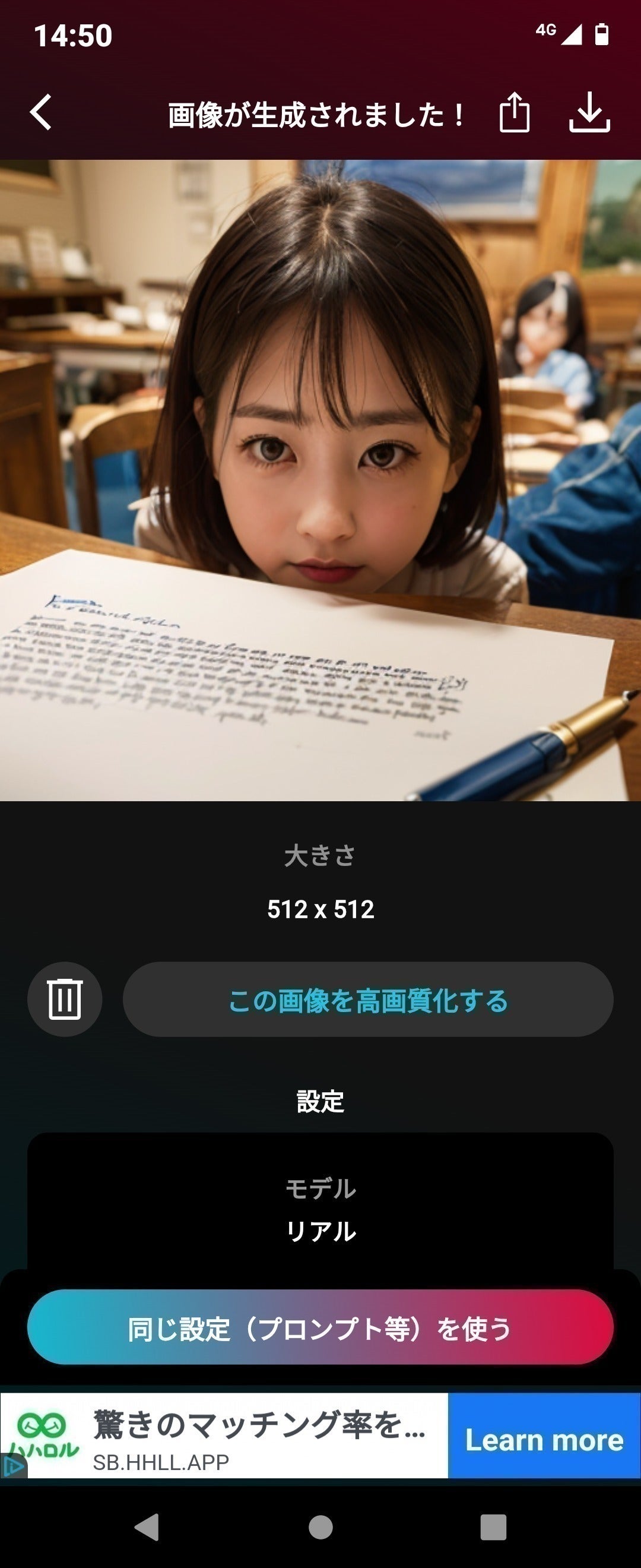
Task: Share the generated image
Action: point(515,113)
